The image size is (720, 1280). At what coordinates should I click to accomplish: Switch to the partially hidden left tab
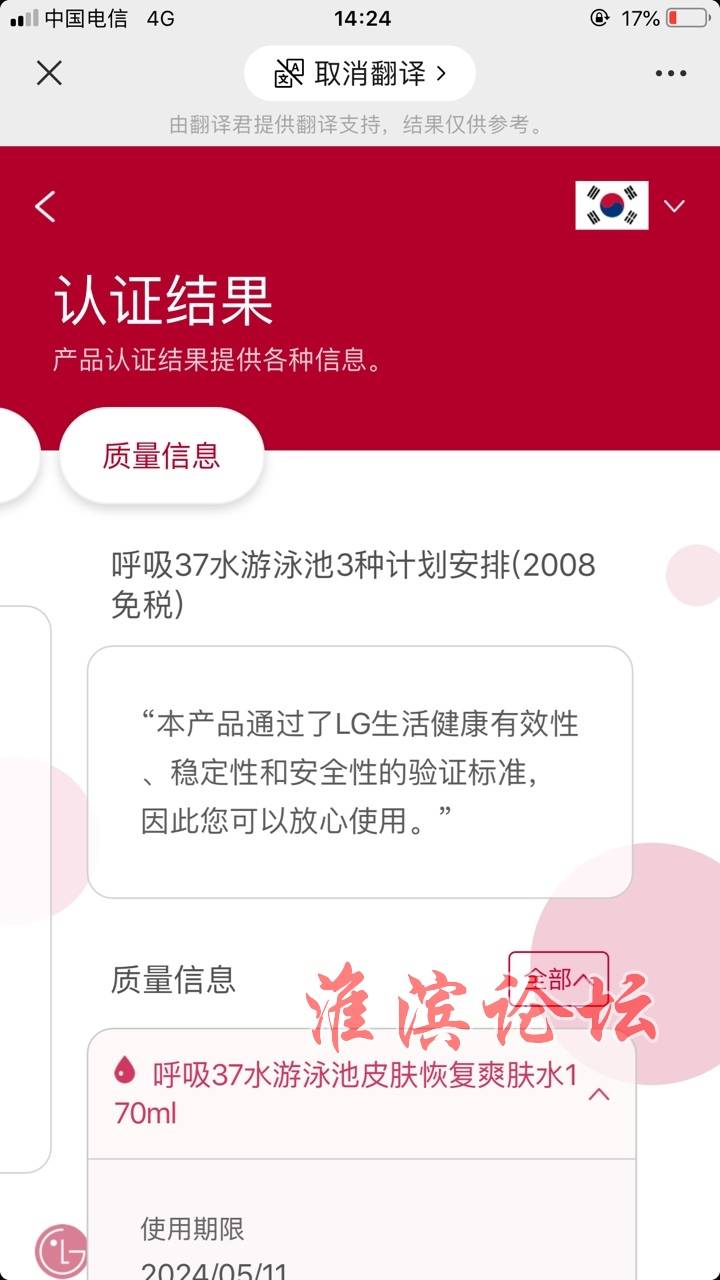[15, 456]
